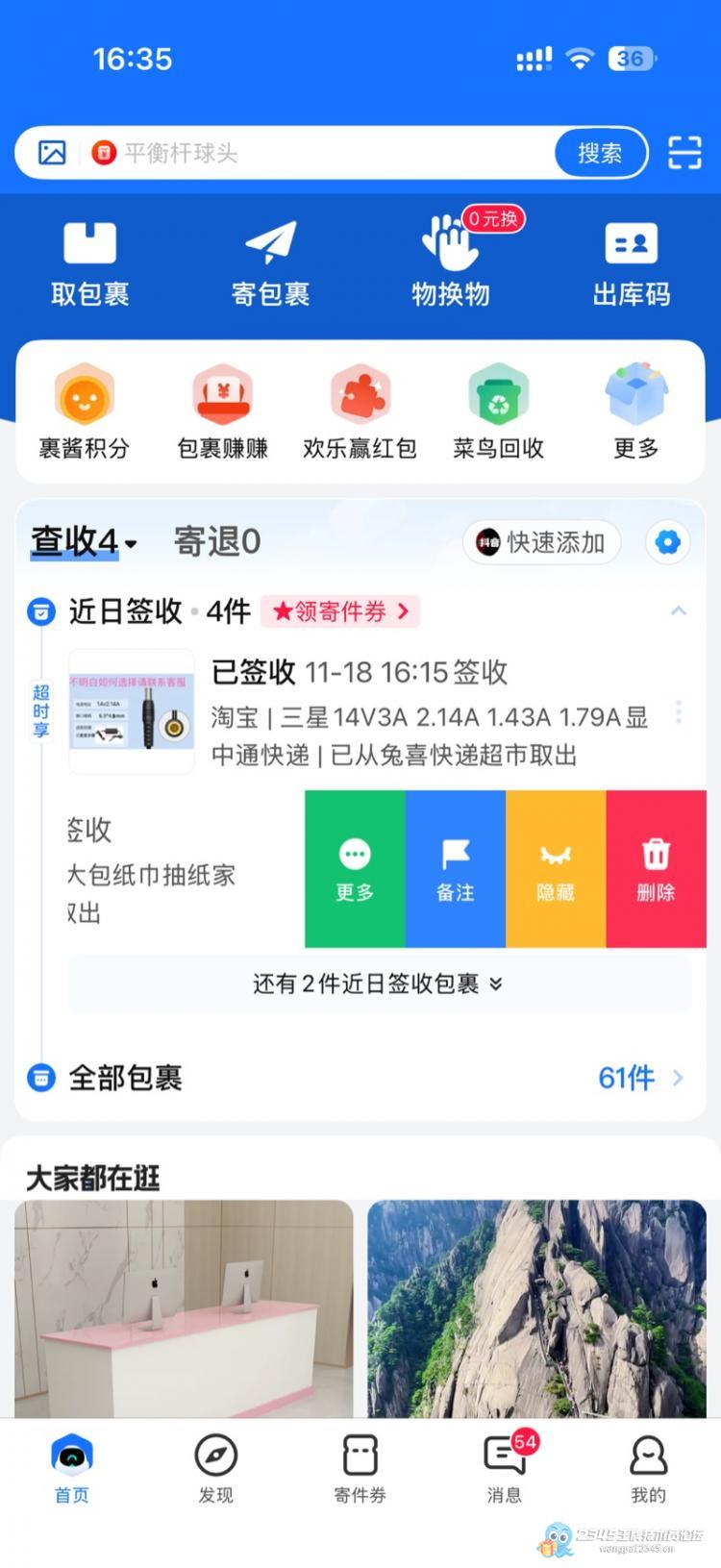Open the package settings gear icon
Viewport: 721px width, 1568px height.
[x=667, y=542]
